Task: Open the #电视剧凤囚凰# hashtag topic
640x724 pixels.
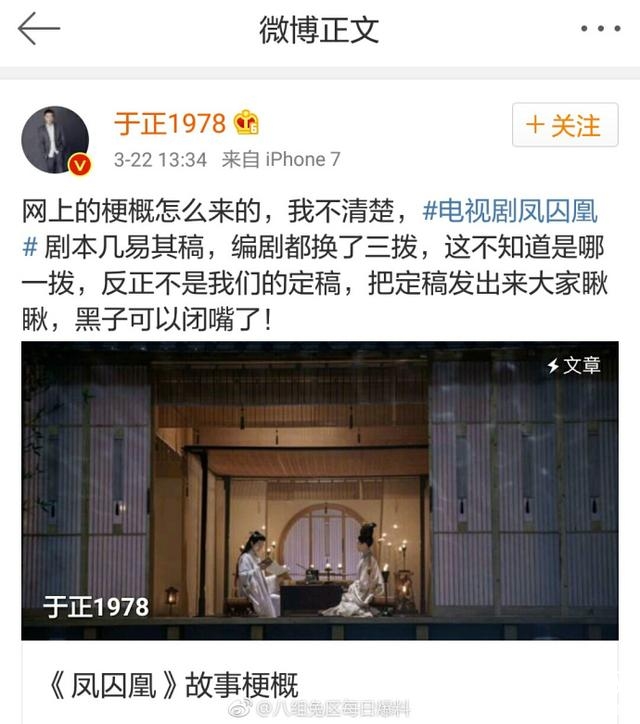Action: [x=510, y=211]
